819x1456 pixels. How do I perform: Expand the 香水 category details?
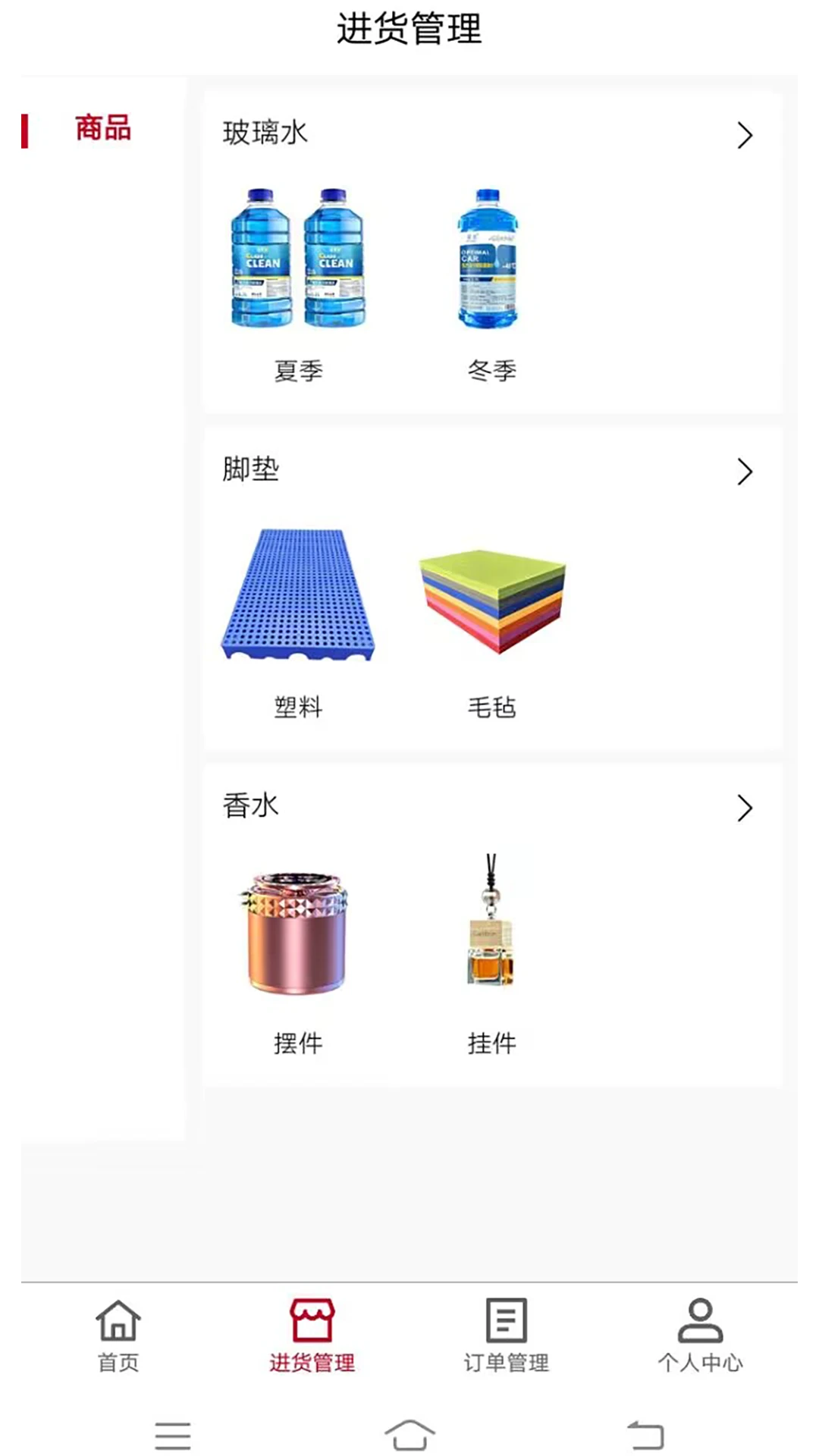pos(745,808)
